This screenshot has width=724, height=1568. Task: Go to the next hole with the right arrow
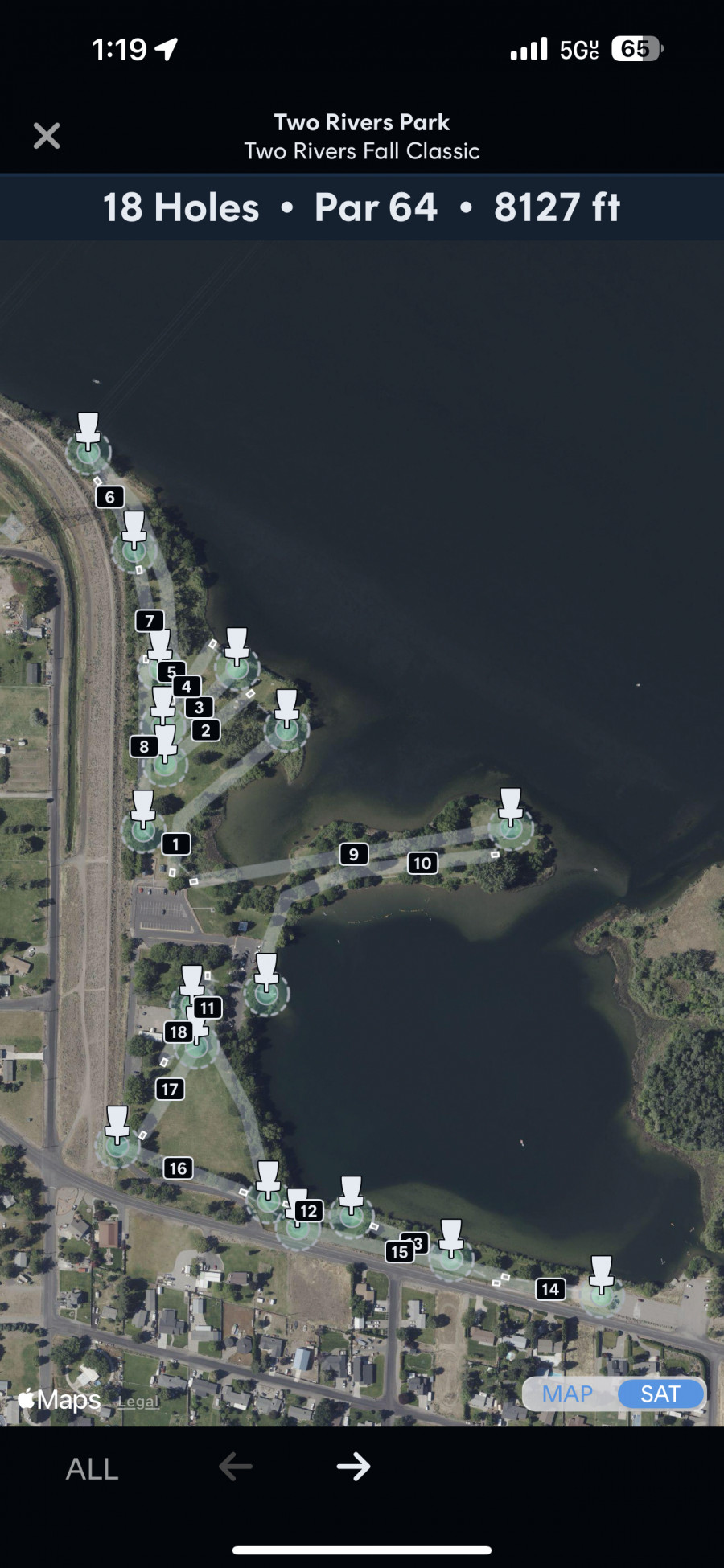(353, 1467)
